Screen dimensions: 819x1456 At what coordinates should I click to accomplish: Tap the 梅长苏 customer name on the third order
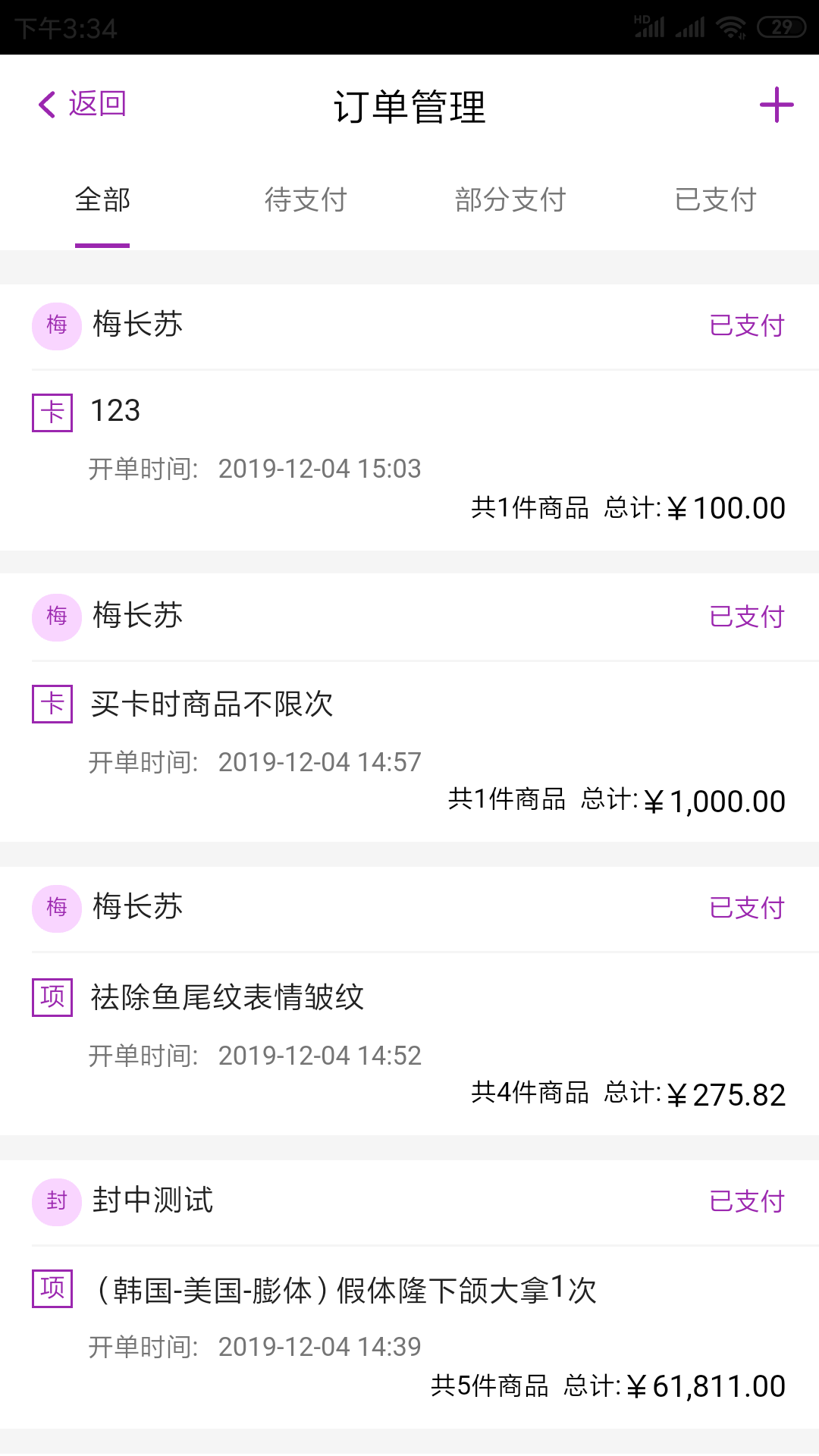(137, 908)
